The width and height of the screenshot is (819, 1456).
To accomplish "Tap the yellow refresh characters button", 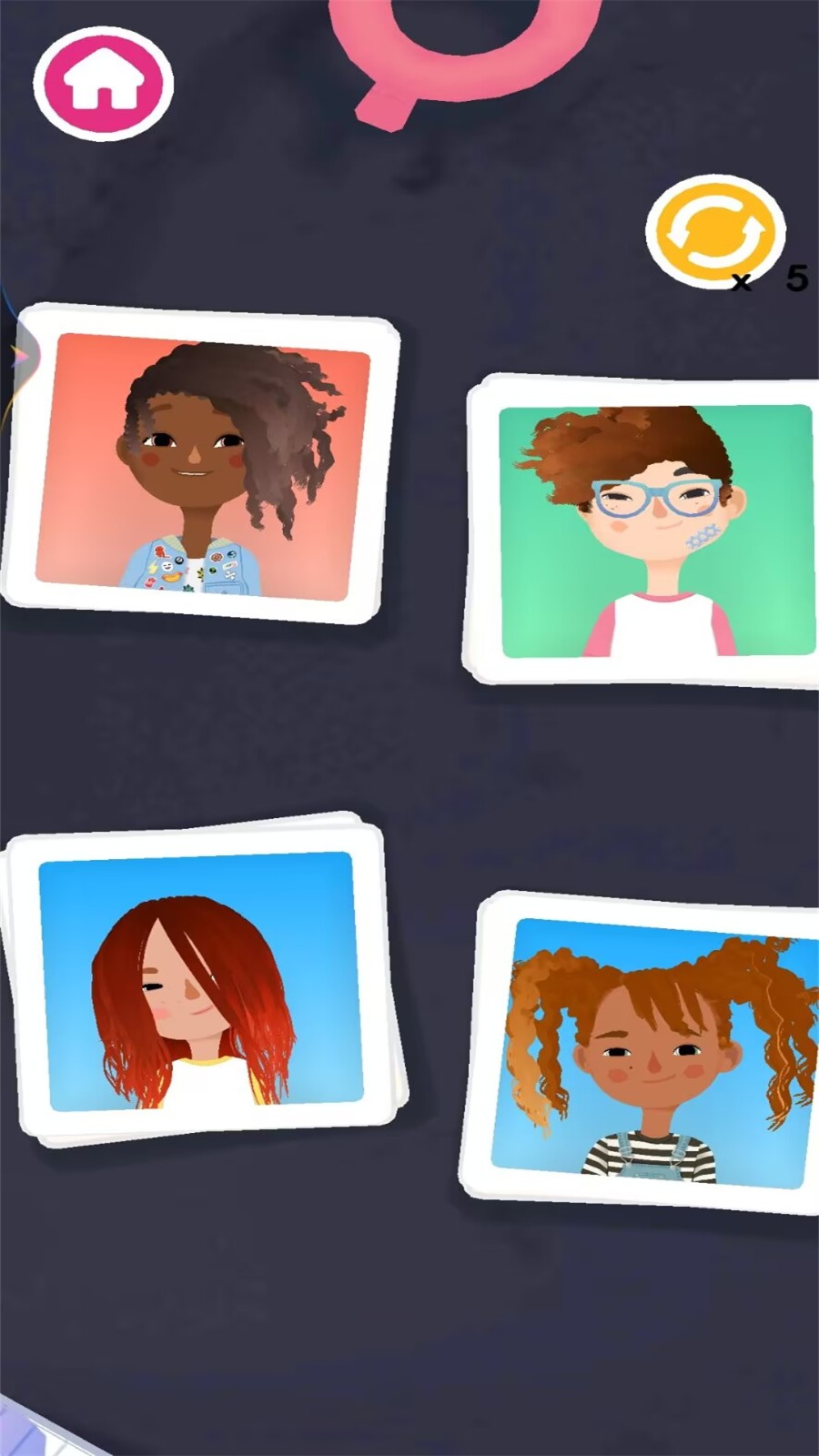I will pyautogui.click(x=714, y=232).
